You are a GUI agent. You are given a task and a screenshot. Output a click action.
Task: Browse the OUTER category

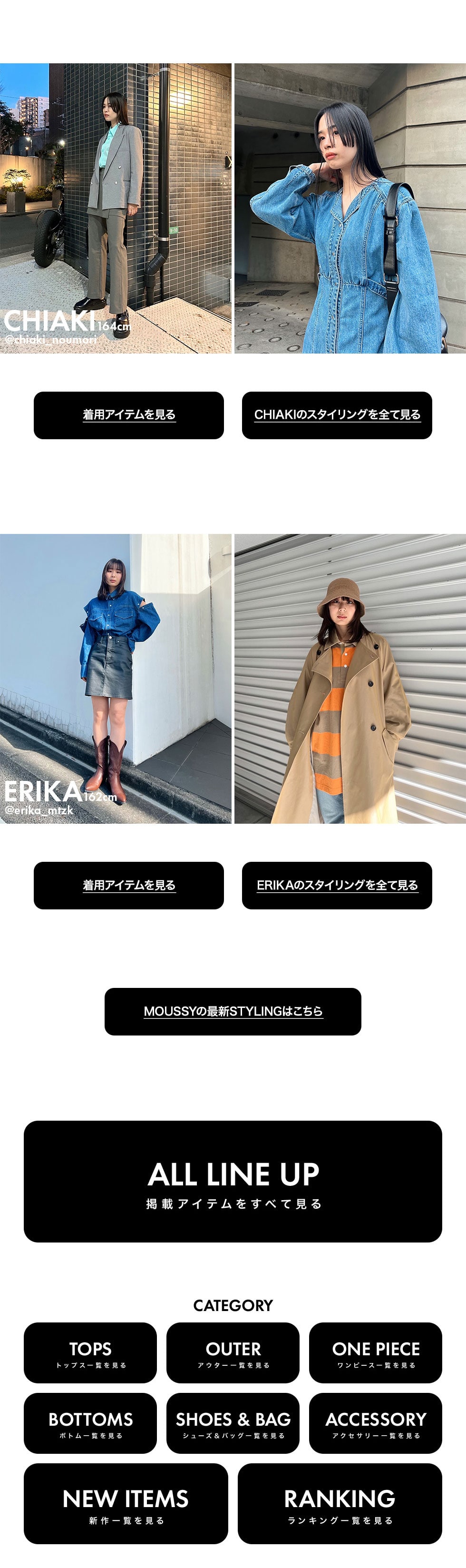pos(233,1352)
